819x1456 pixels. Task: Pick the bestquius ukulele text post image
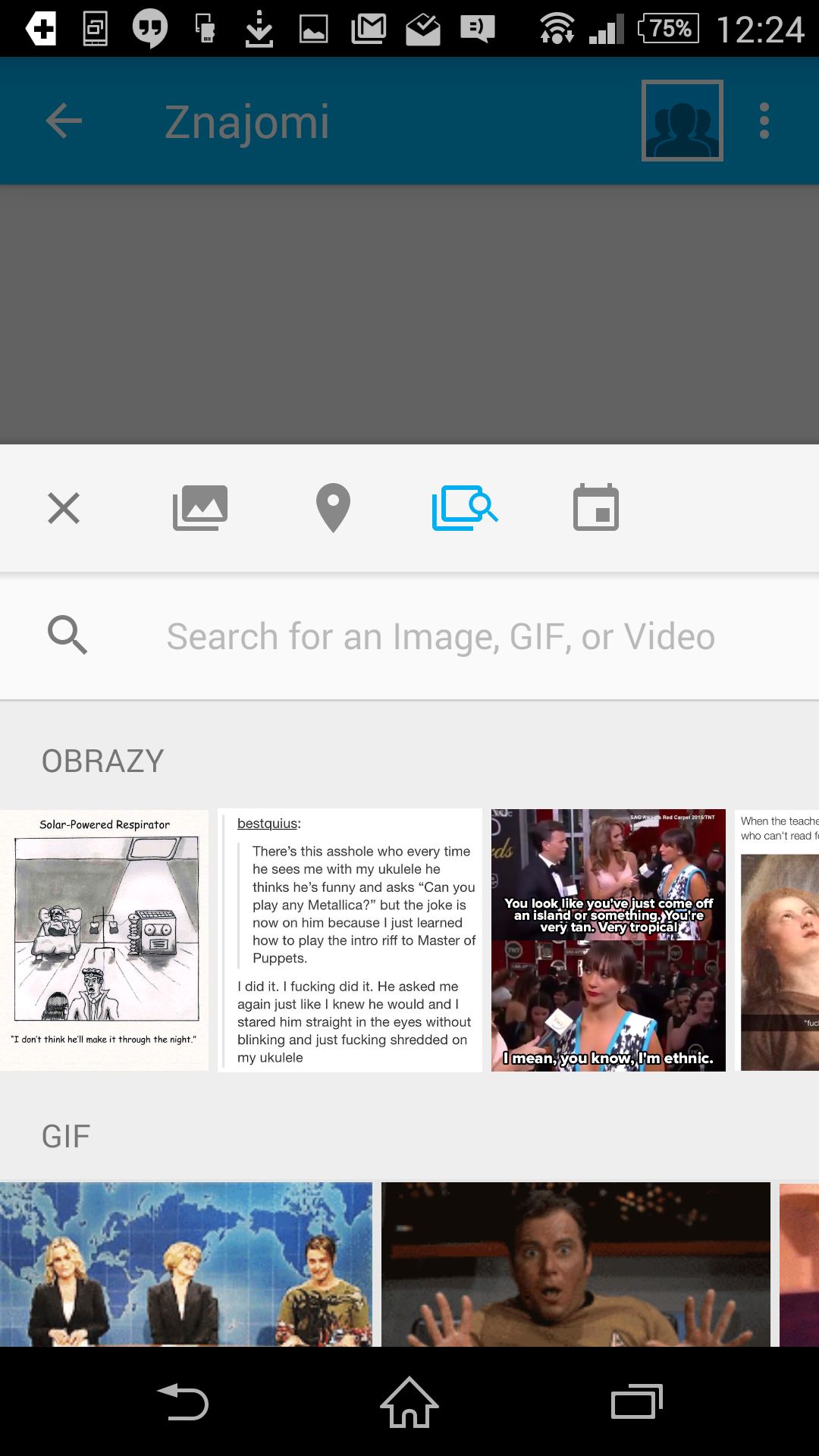pyautogui.click(x=350, y=940)
